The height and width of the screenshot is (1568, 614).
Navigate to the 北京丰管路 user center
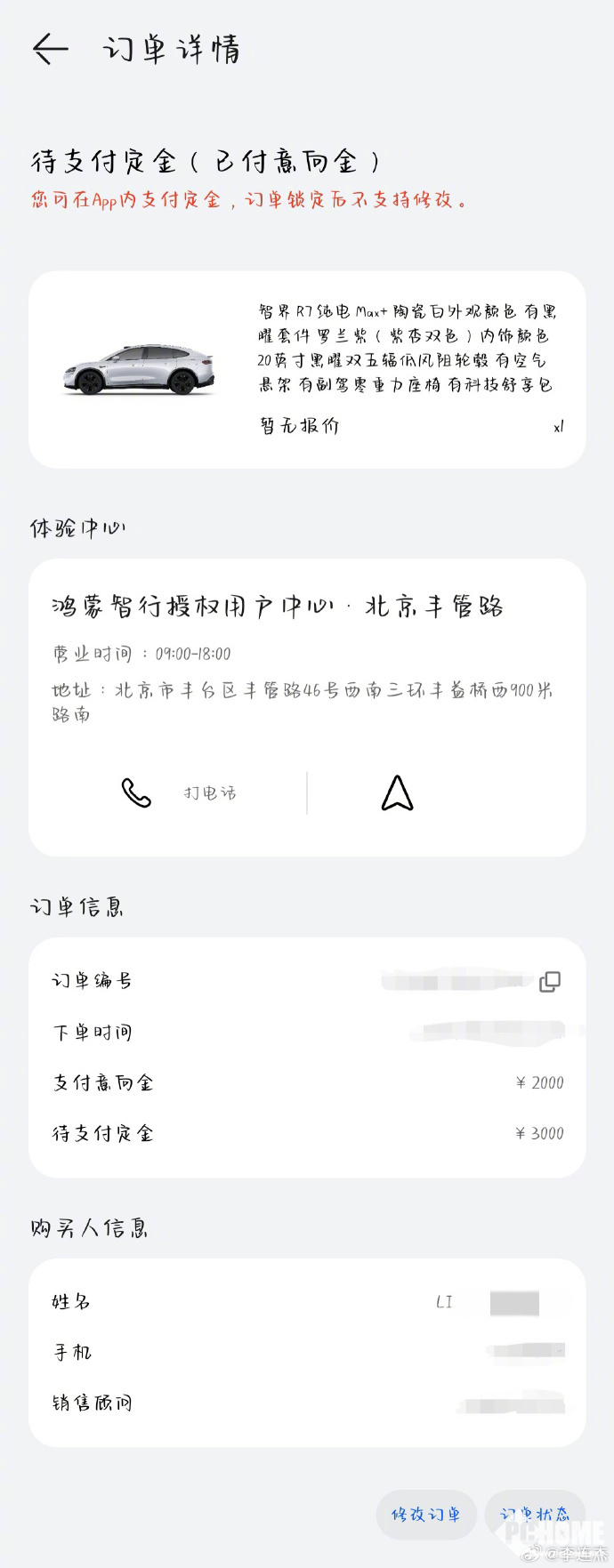click(397, 792)
